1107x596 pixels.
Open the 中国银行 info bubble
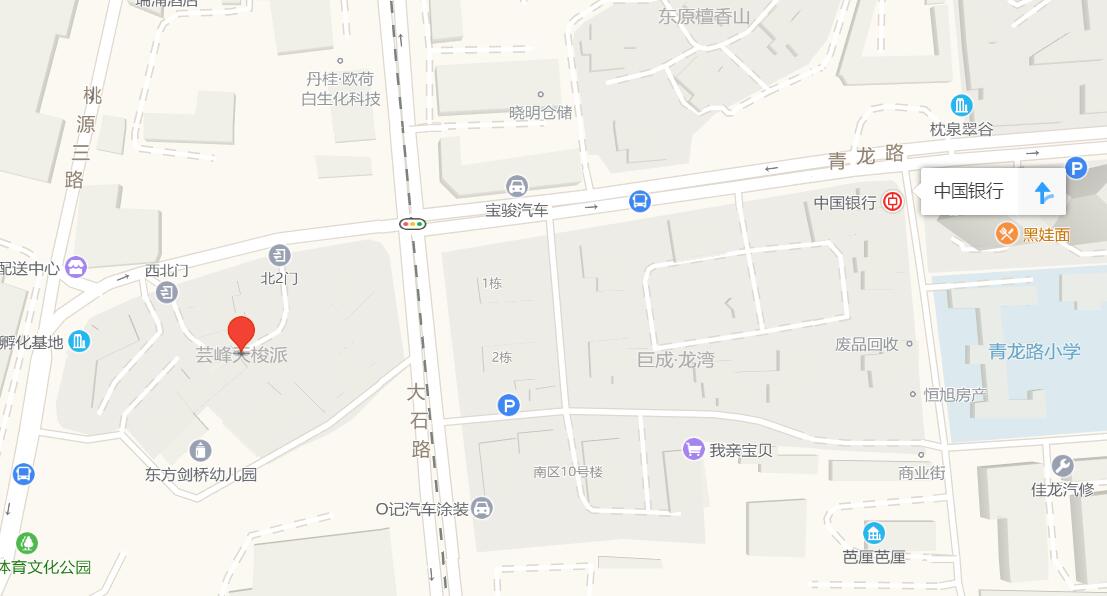pos(969,191)
